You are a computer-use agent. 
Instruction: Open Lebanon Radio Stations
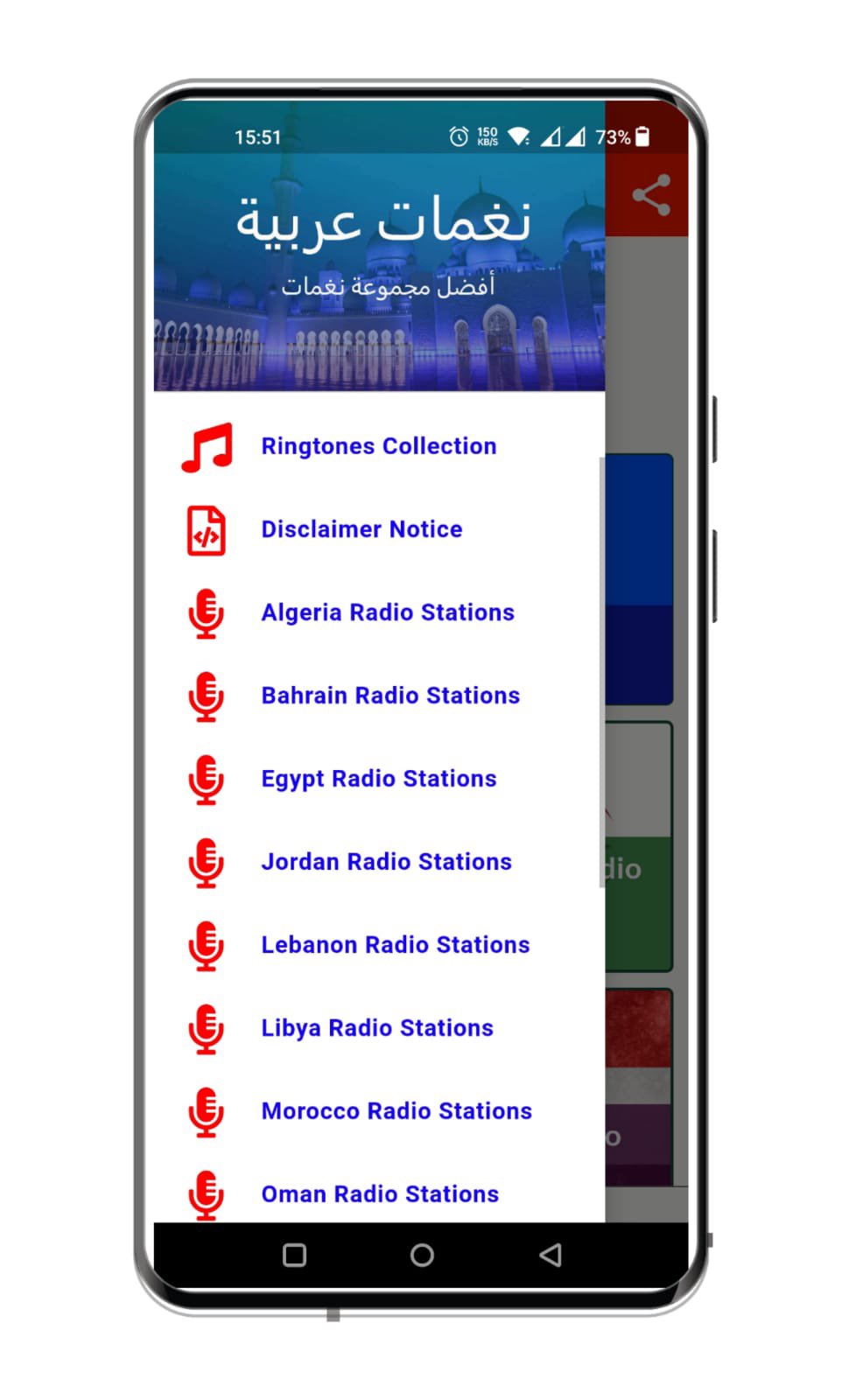click(x=395, y=945)
